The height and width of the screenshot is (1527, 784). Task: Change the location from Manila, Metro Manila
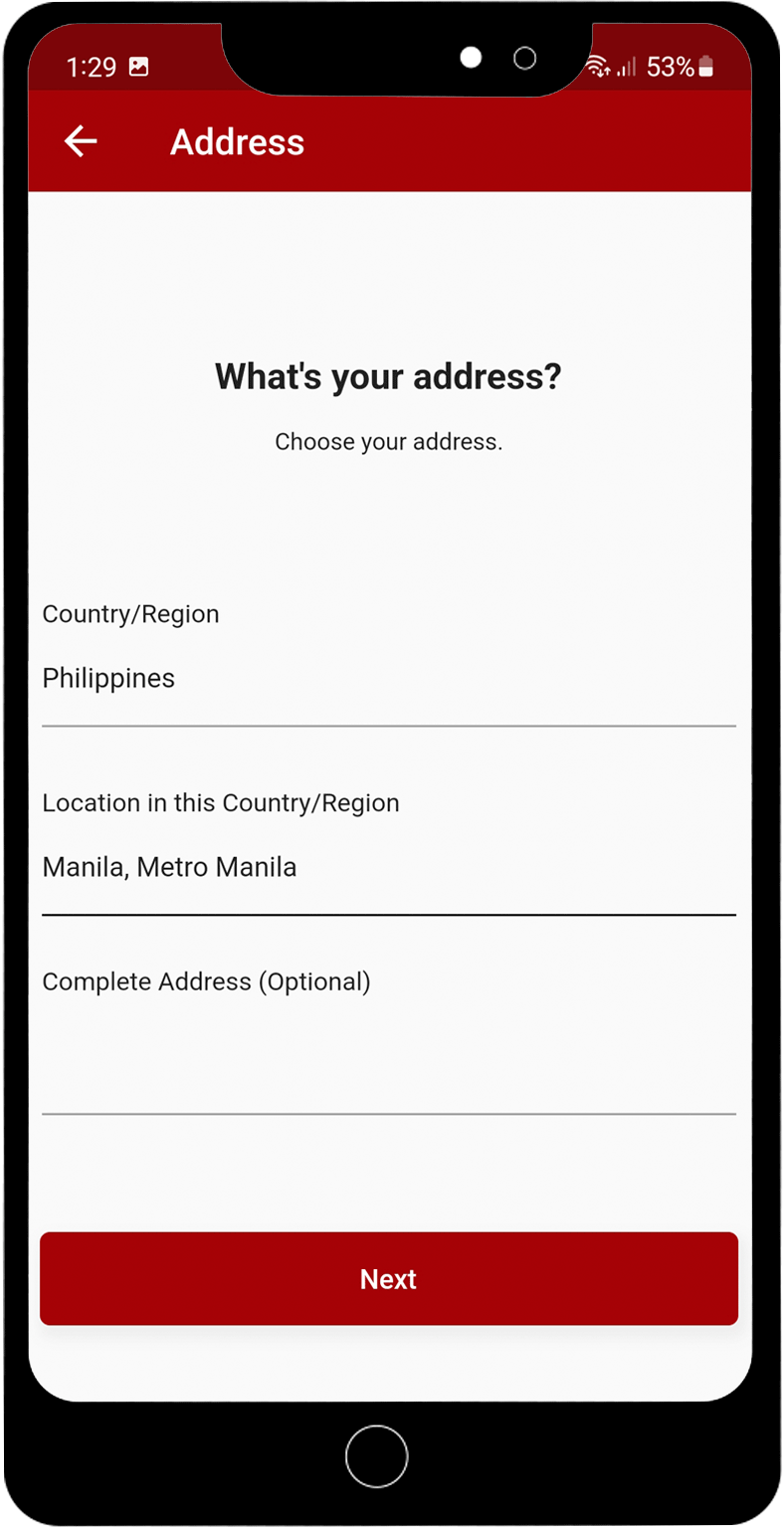388,868
